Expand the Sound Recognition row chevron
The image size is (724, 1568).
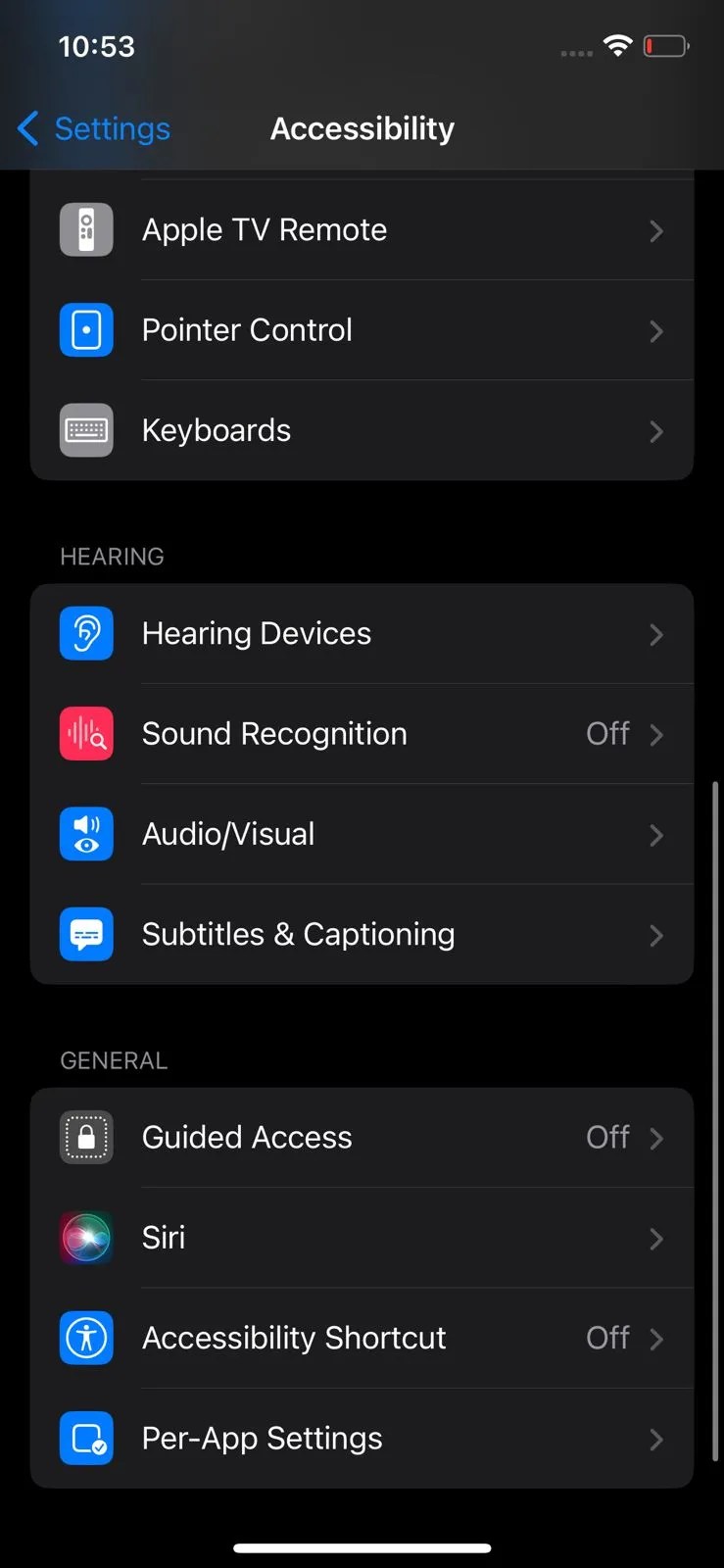(x=655, y=734)
